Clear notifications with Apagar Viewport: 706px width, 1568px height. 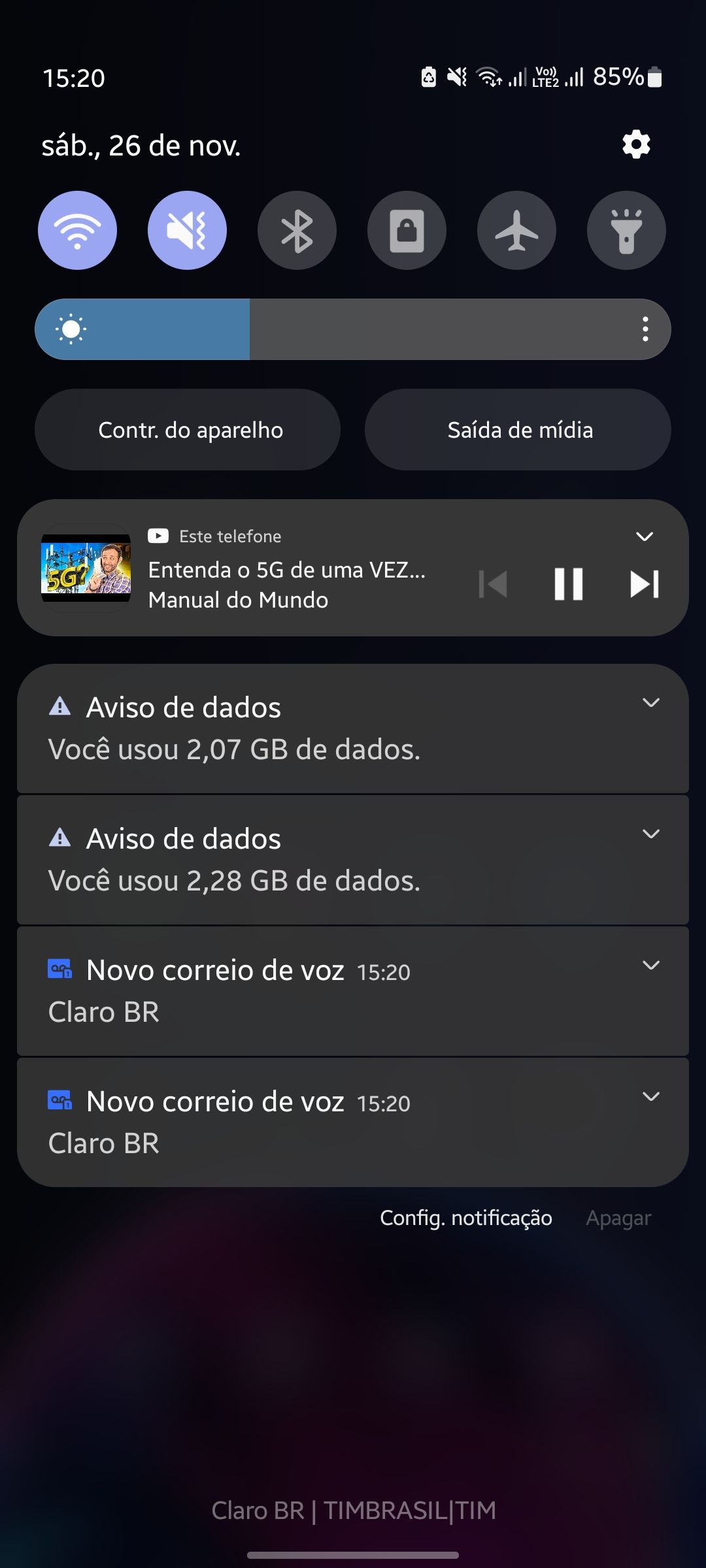coord(618,1218)
